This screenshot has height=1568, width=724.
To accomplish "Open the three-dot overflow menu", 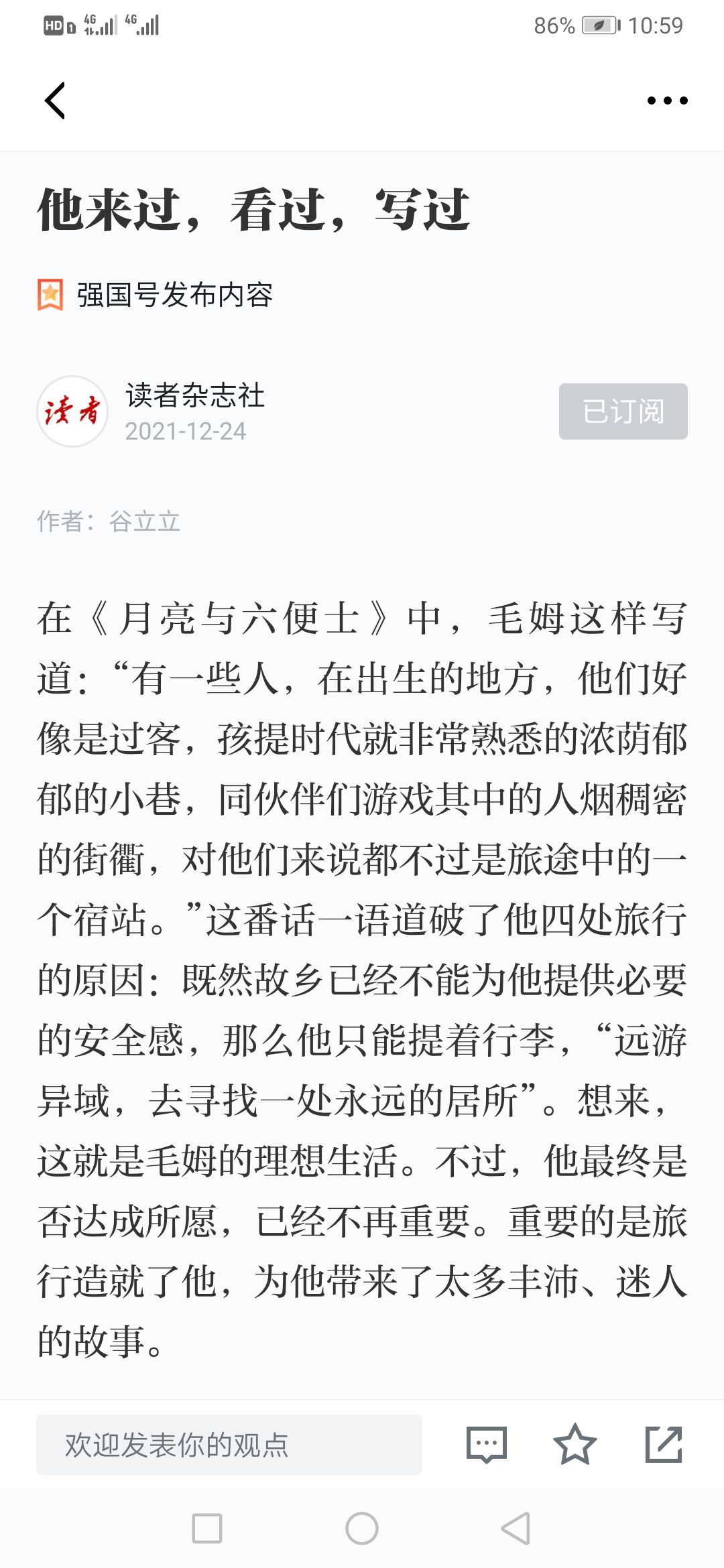I will click(x=667, y=101).
